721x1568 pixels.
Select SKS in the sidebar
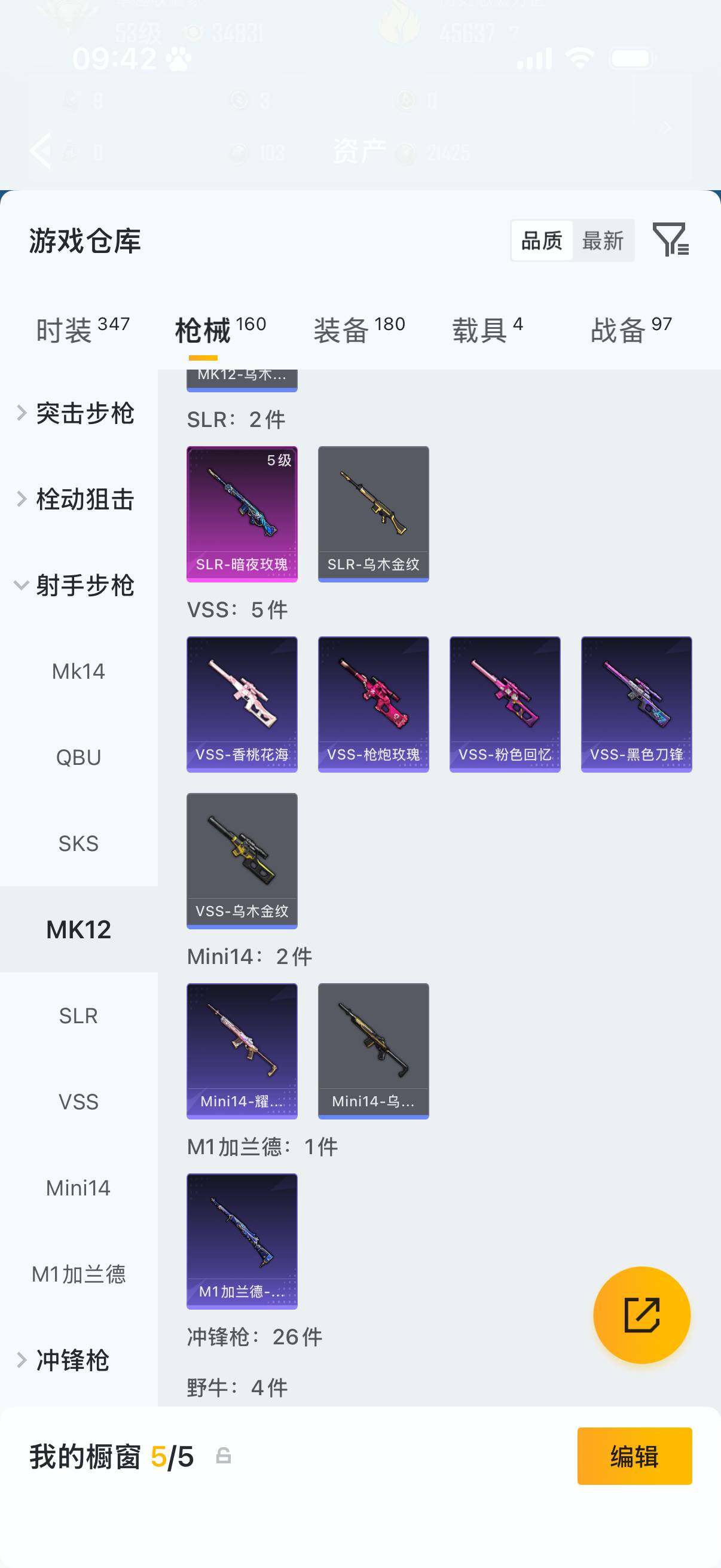[78, 843]
